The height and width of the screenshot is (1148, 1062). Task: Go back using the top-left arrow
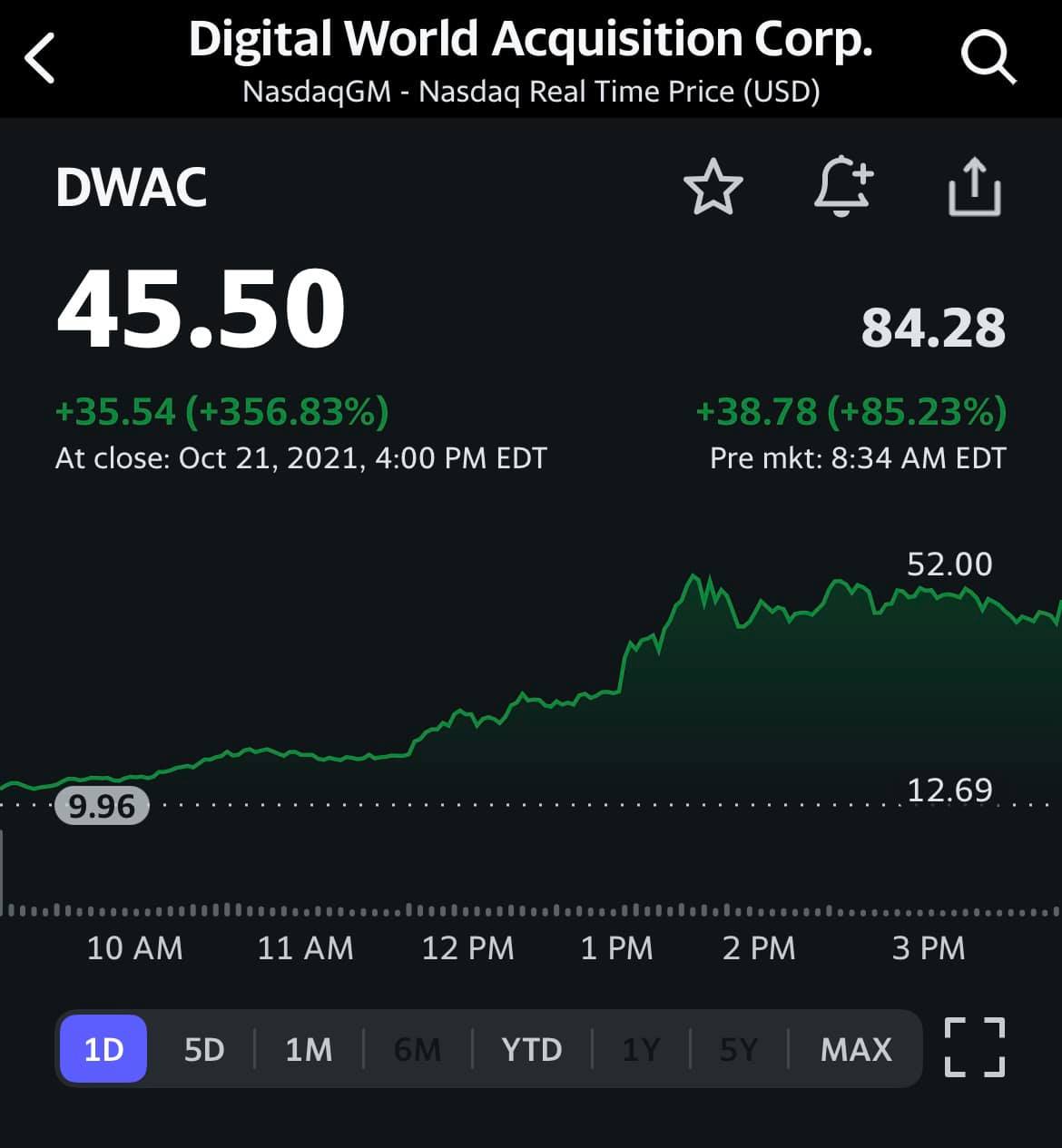tap(41, 58)
